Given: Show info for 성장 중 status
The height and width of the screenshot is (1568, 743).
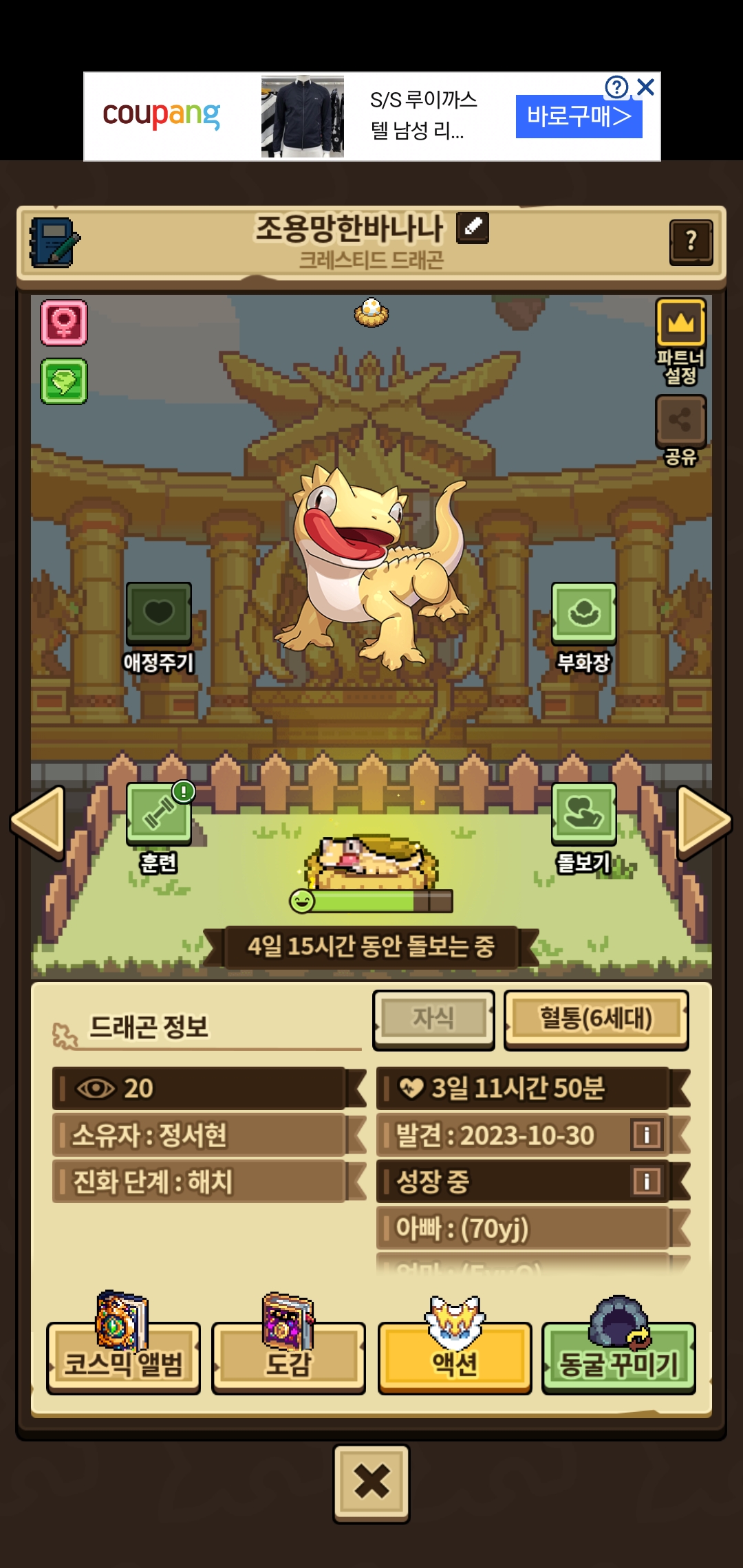Looking at the screenshot, I should coord(647,1182).
